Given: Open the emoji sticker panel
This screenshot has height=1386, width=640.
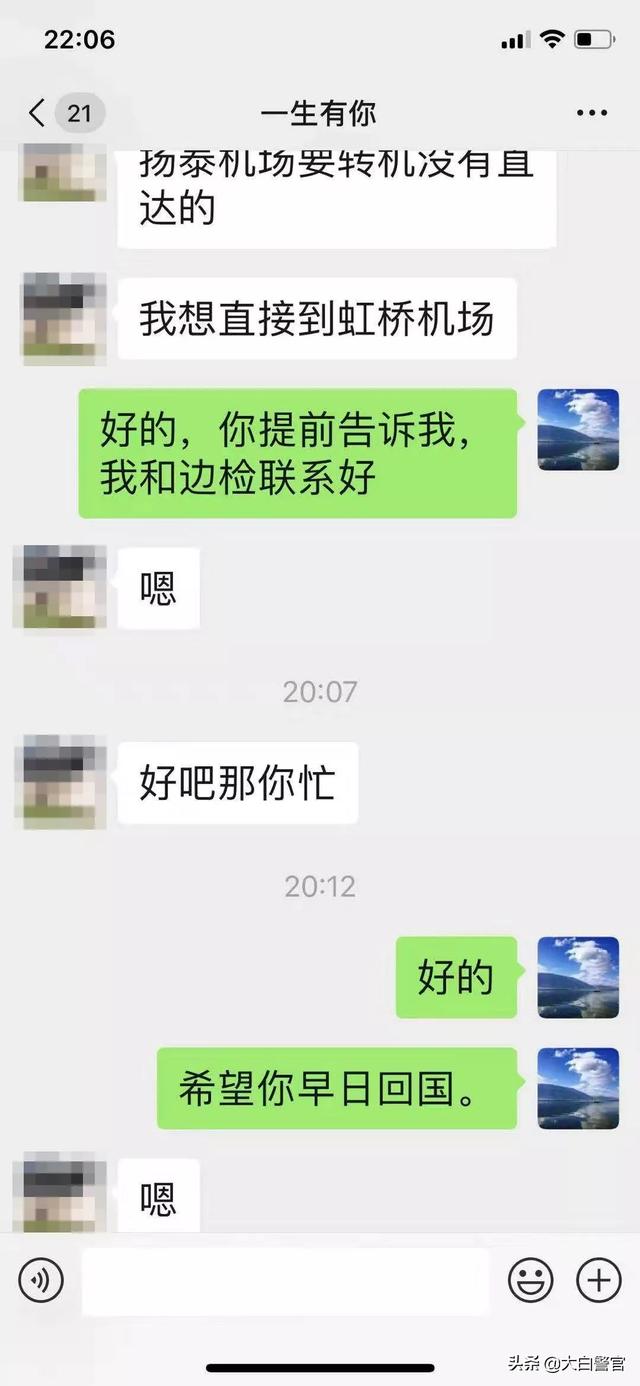Looking at the screenshot, I should (x=531, y=1279).
